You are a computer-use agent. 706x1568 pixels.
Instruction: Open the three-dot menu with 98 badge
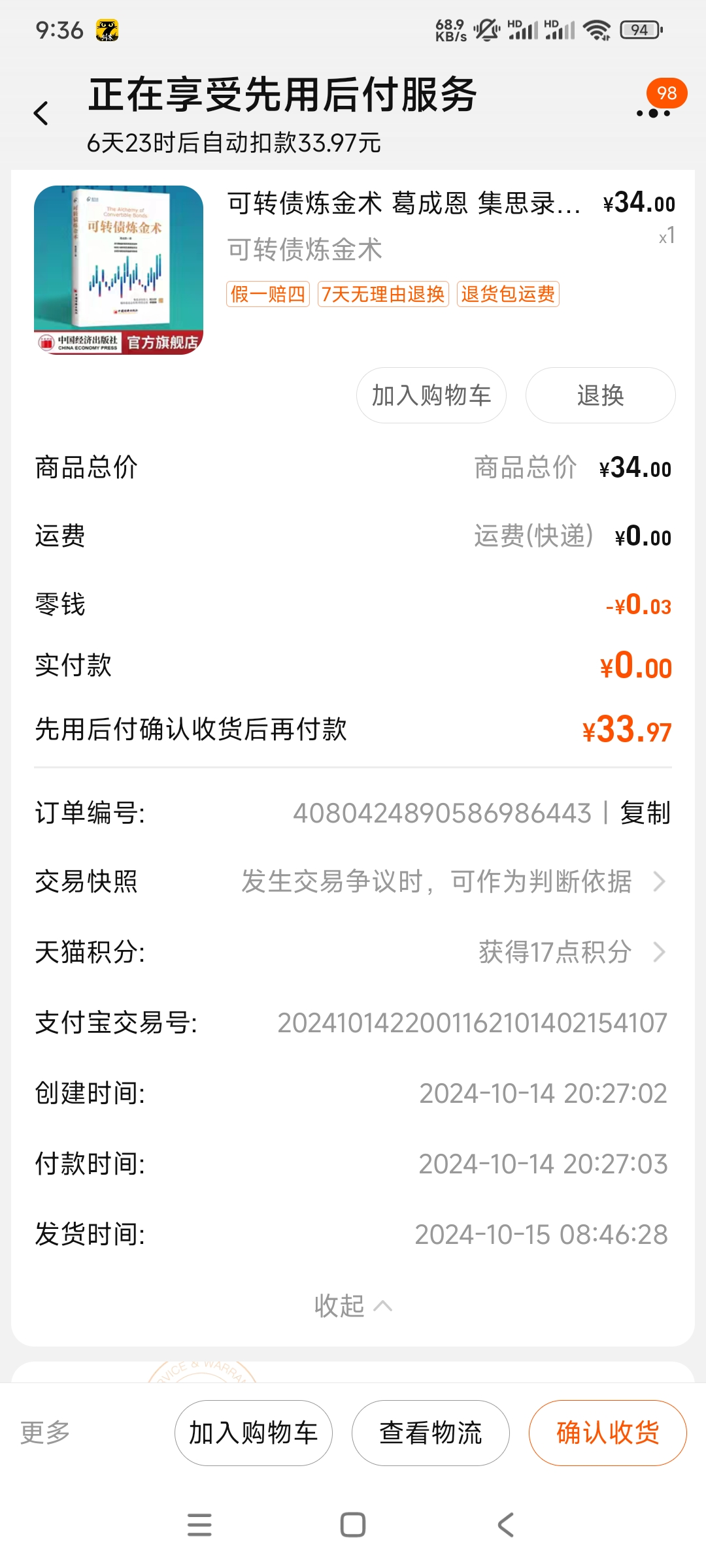[x=653, y=112]
